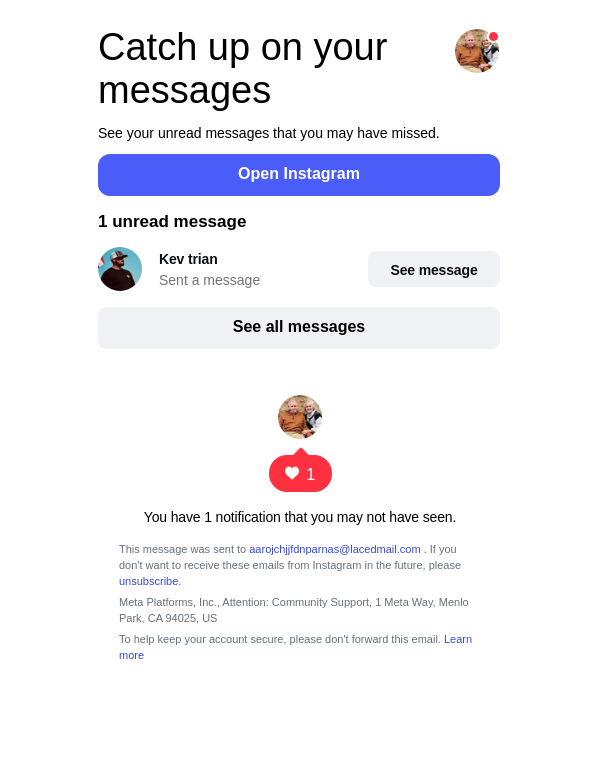Tap the heart notification badge
The image size is (600, 768).
[300, 474]
